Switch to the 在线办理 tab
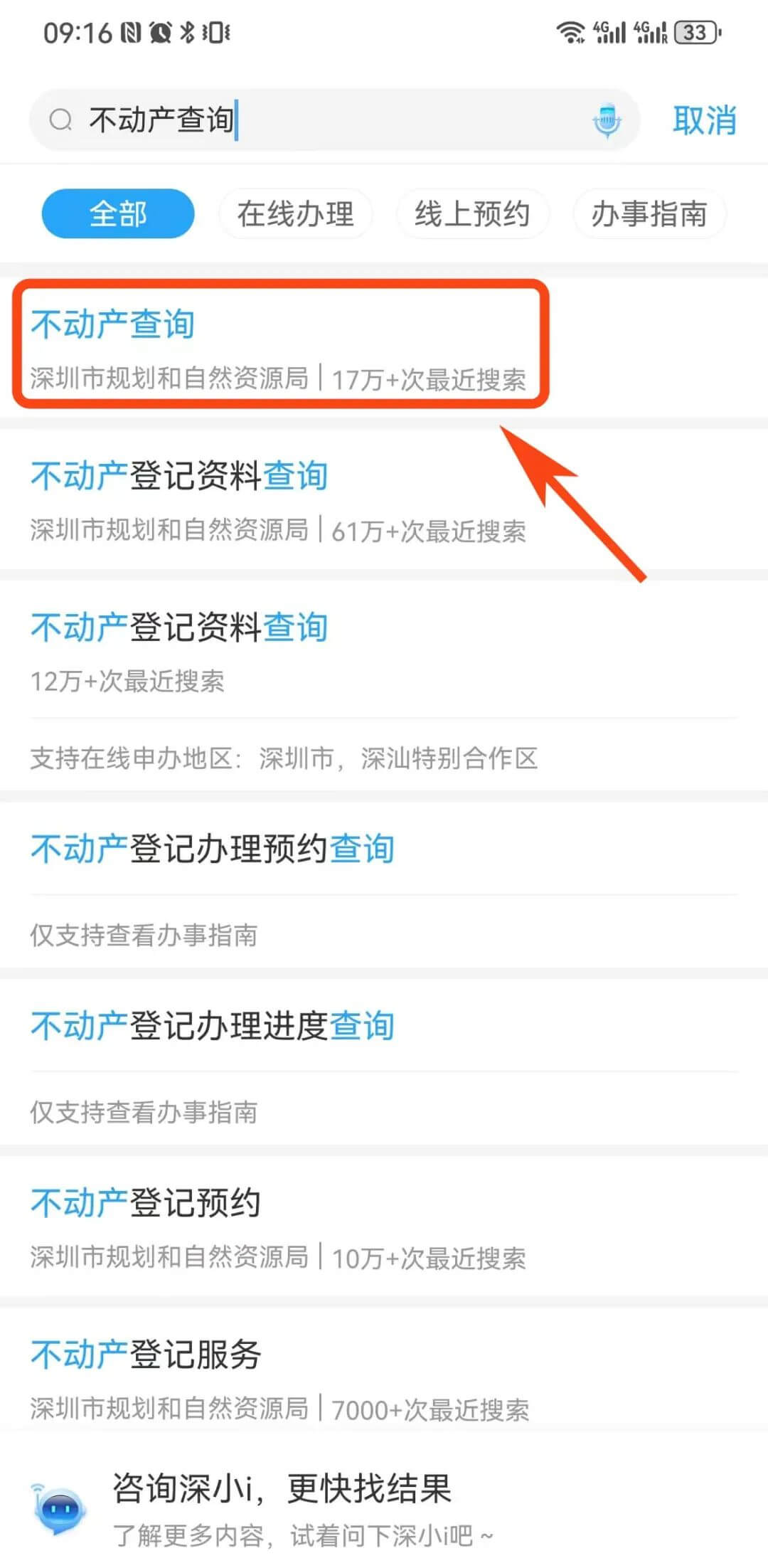The width and height of the screenshot is (768, 1568). (x=295, y=213)
